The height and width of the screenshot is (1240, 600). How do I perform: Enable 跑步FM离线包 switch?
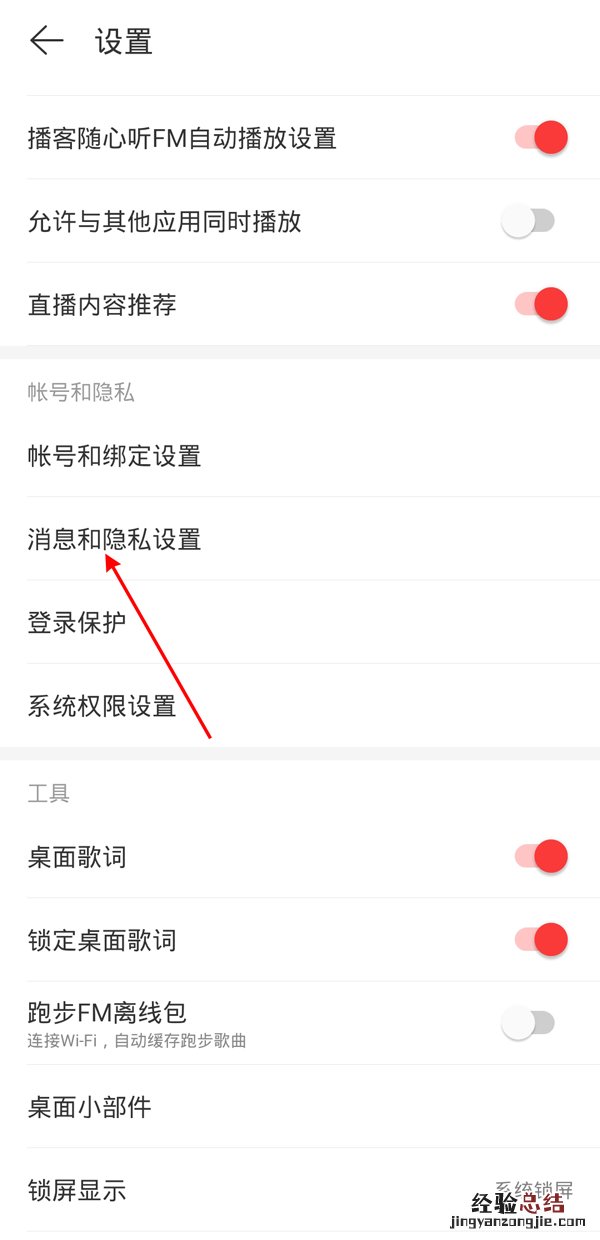click(x=528, y=1022)
